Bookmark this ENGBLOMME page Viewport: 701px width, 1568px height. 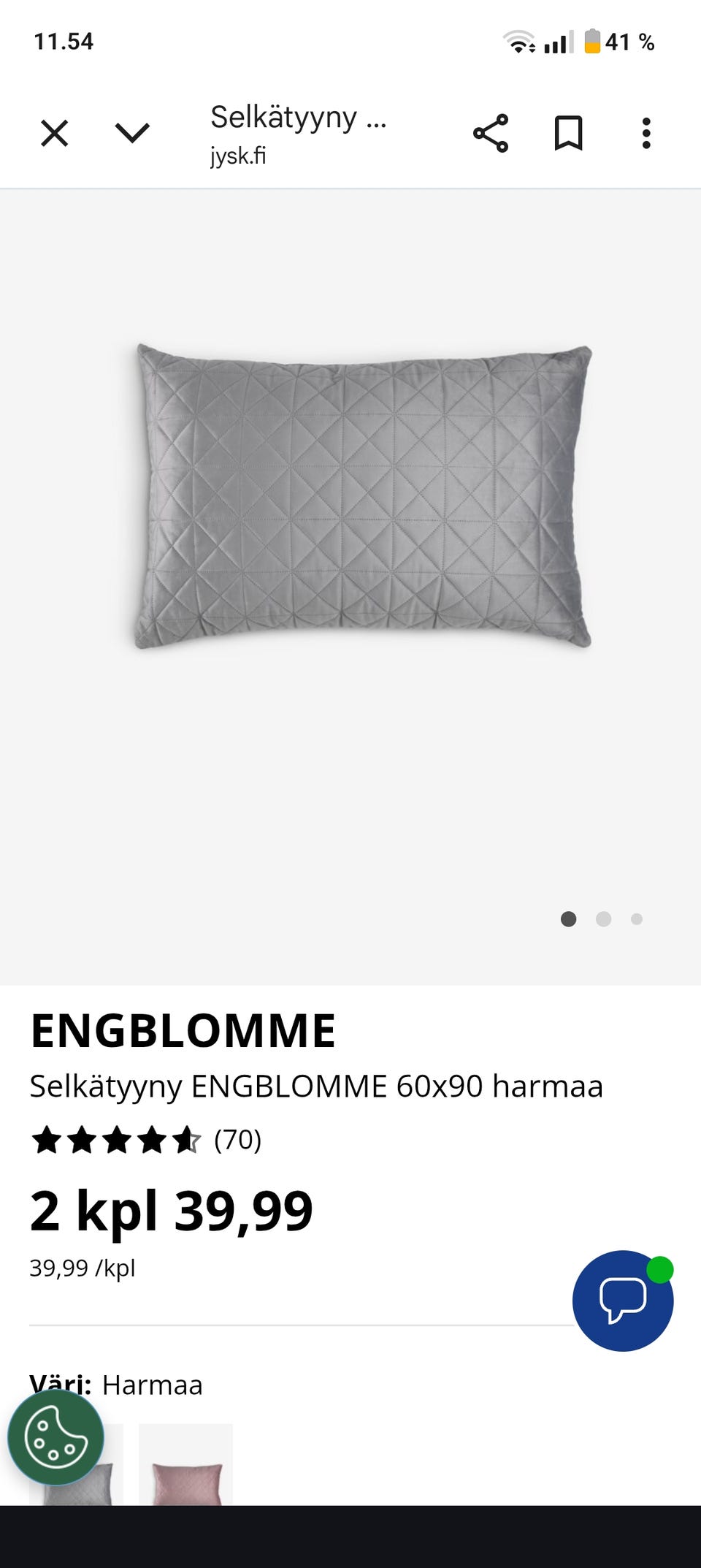pos(568,134)
